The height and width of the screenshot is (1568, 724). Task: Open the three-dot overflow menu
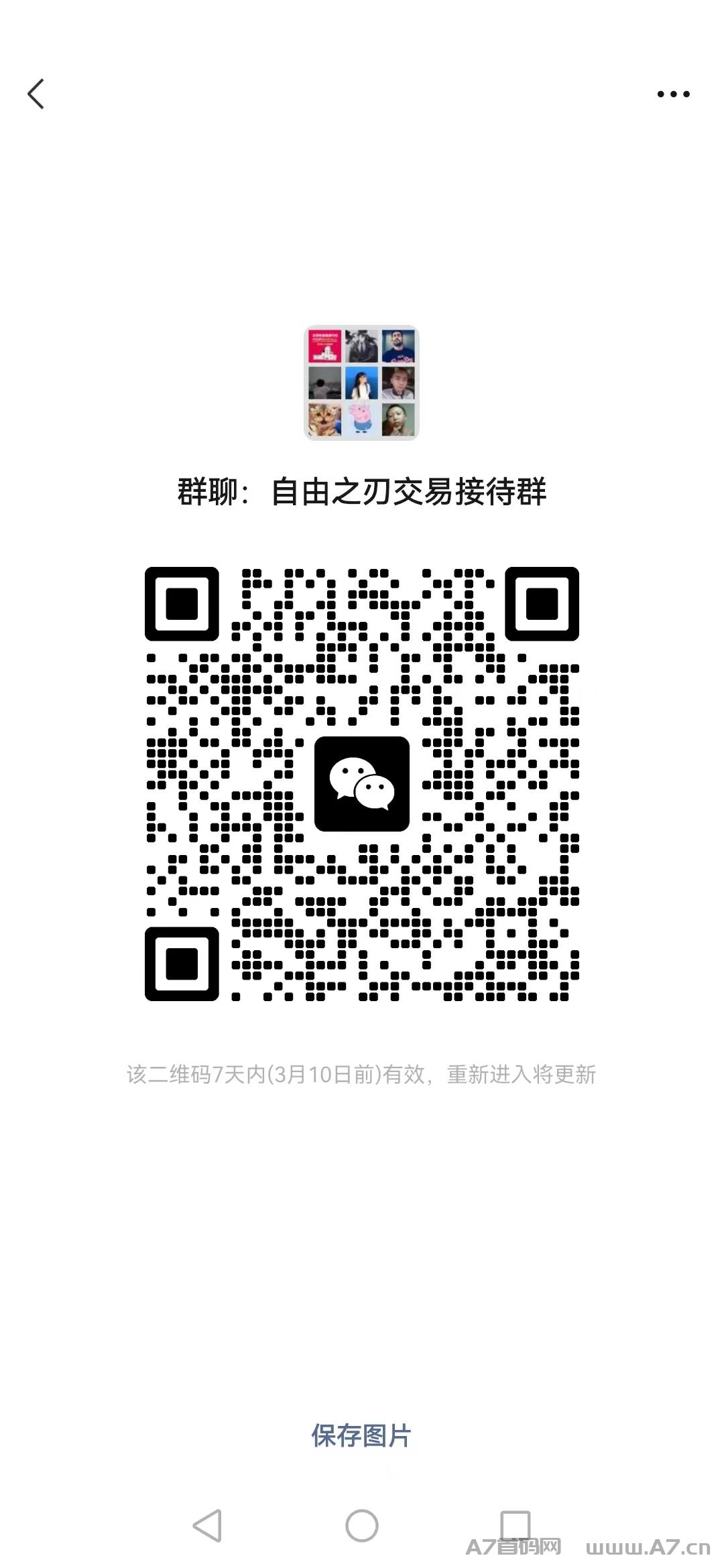673,94
